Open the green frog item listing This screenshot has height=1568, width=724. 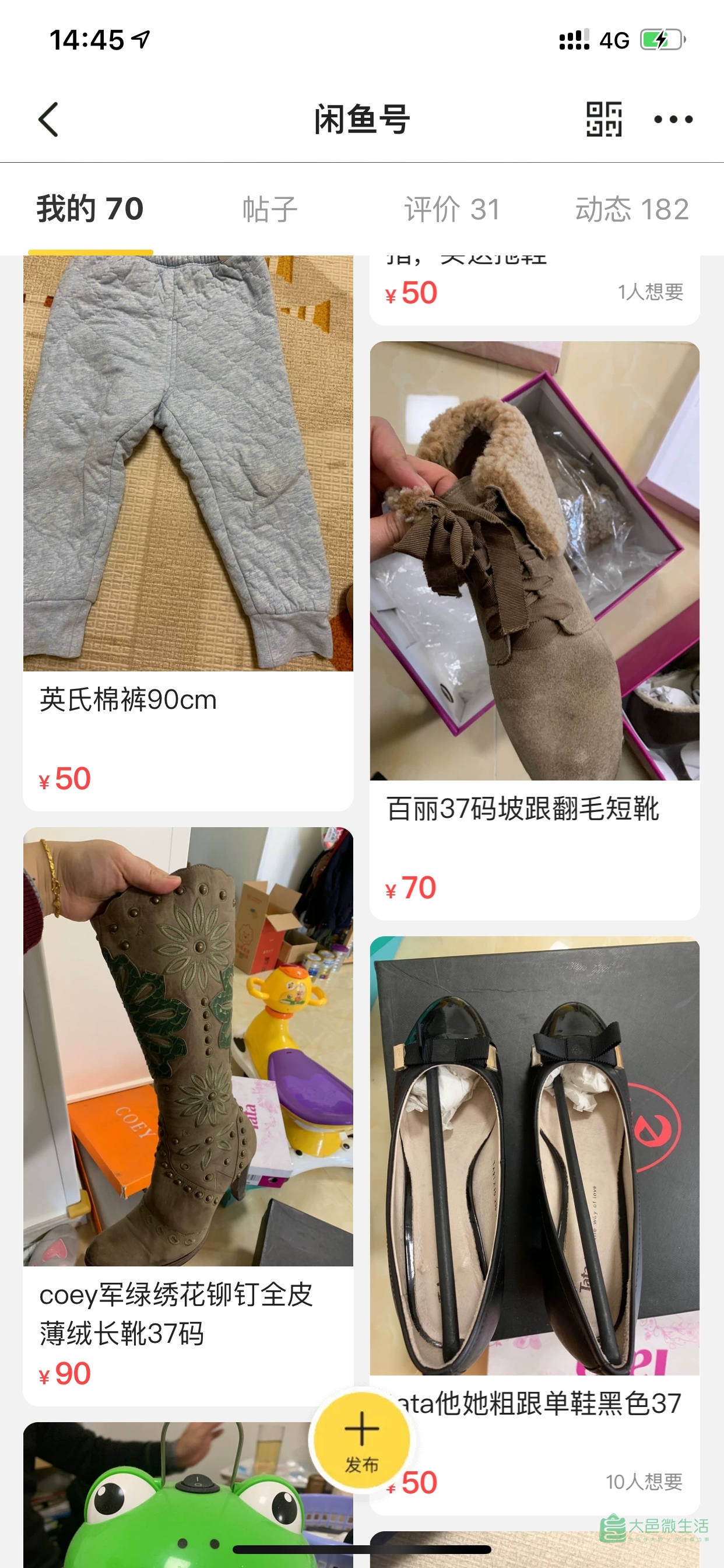click(170, 1503)
